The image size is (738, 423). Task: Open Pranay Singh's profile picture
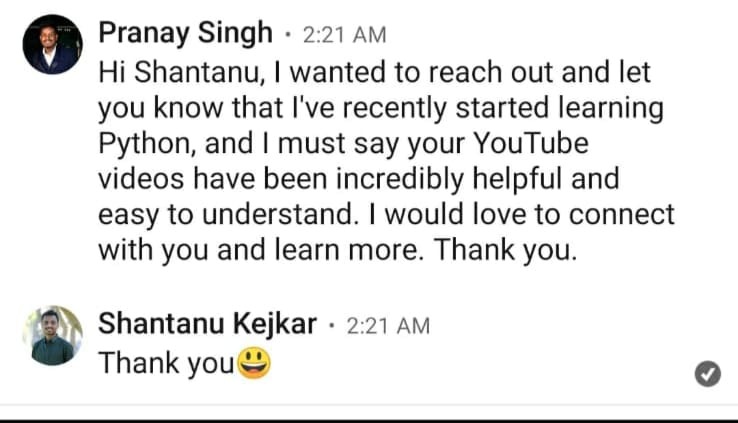click(x=52, y=45)
